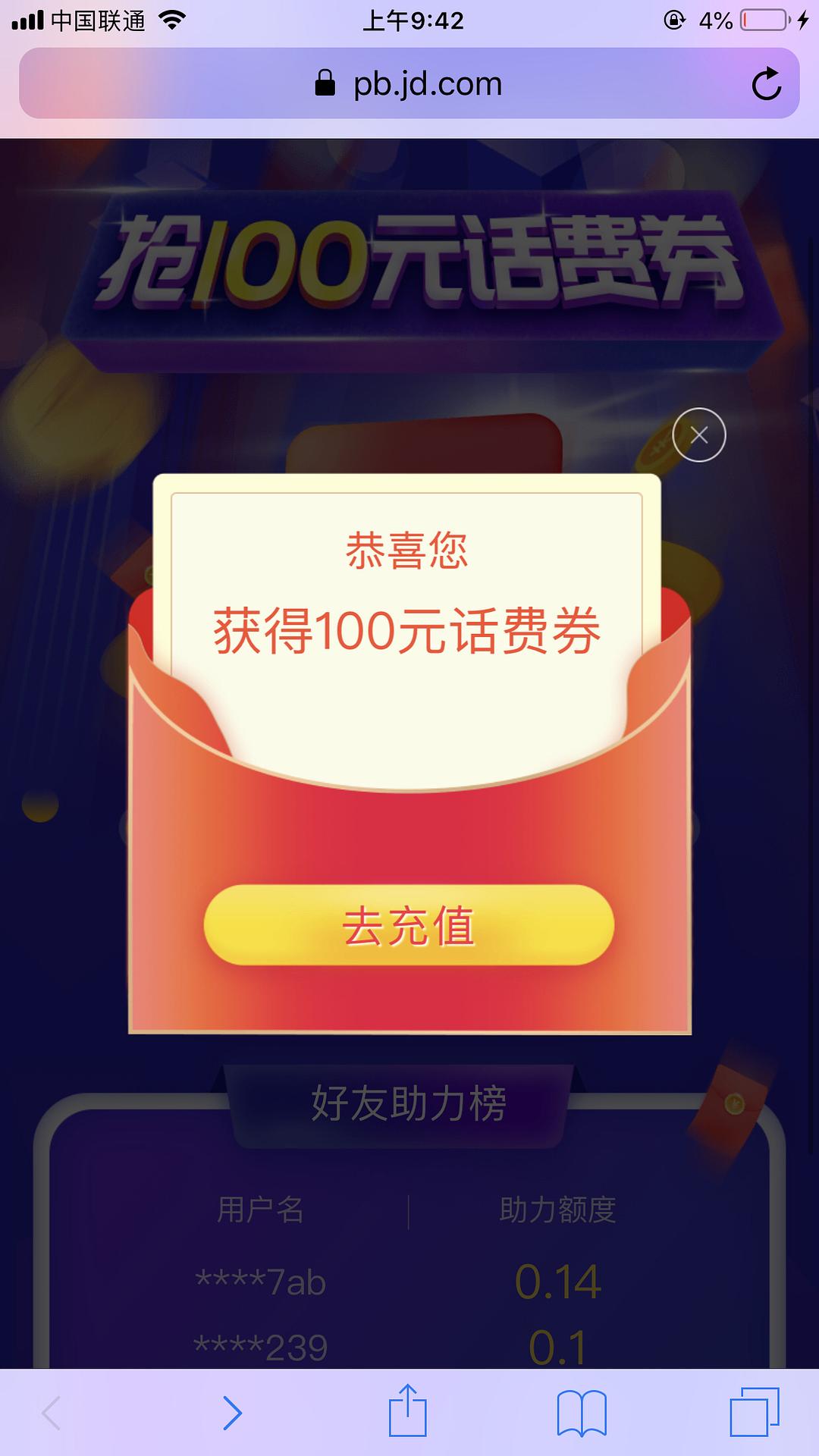Open Safari bookmarks
The width and height of the screenshot is (819, 1456).
pyautogui.click(x=581, y=1413)
